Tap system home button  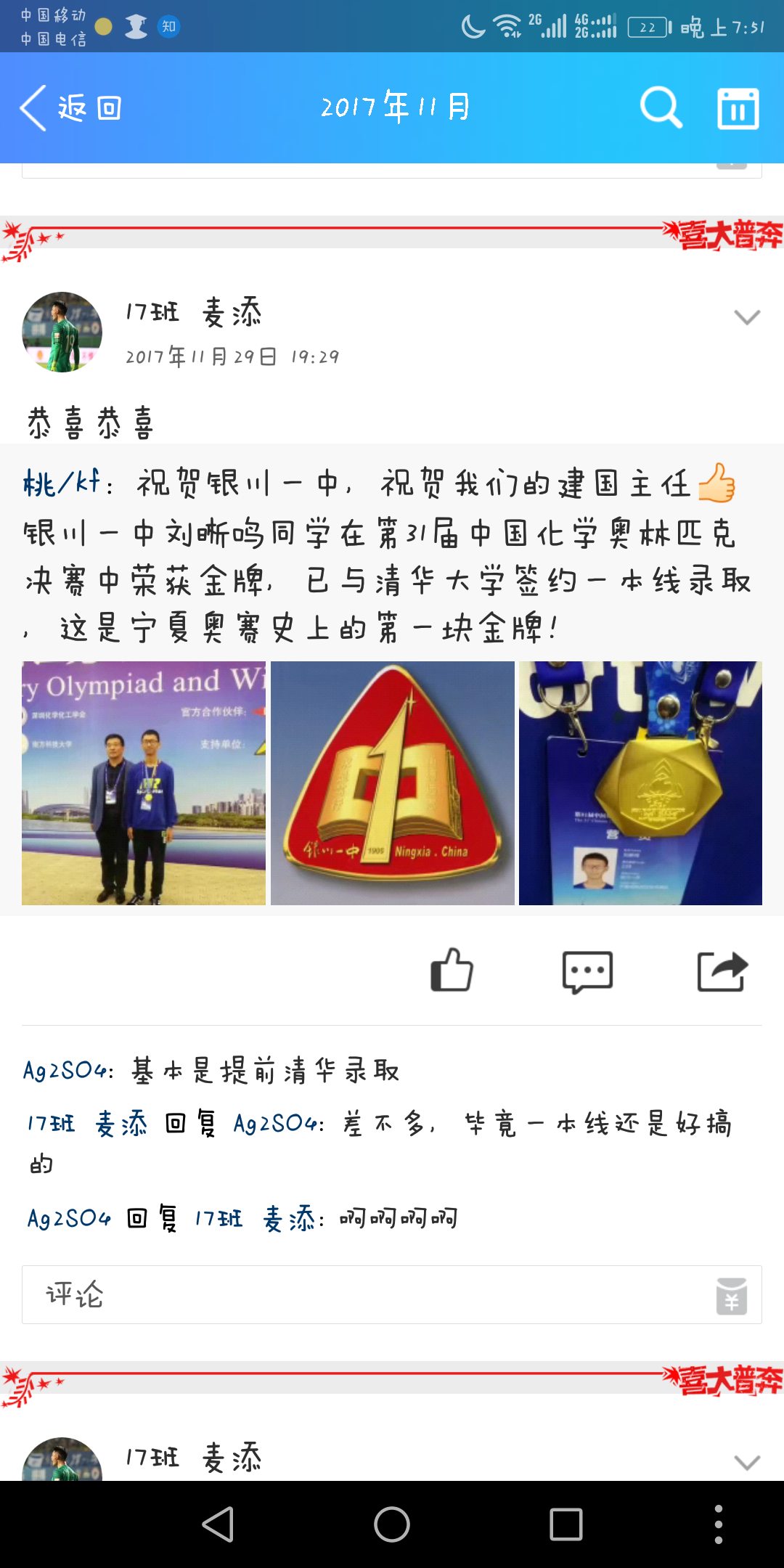392,1524
